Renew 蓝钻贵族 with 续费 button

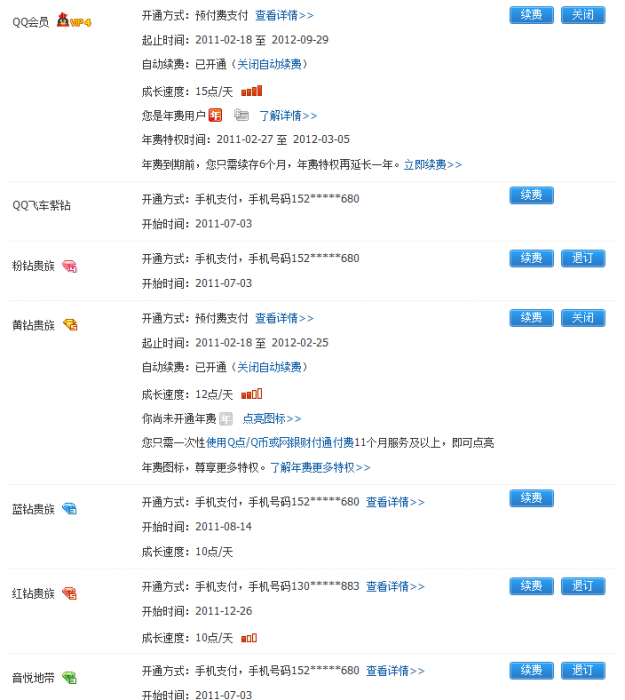point(532,498)
